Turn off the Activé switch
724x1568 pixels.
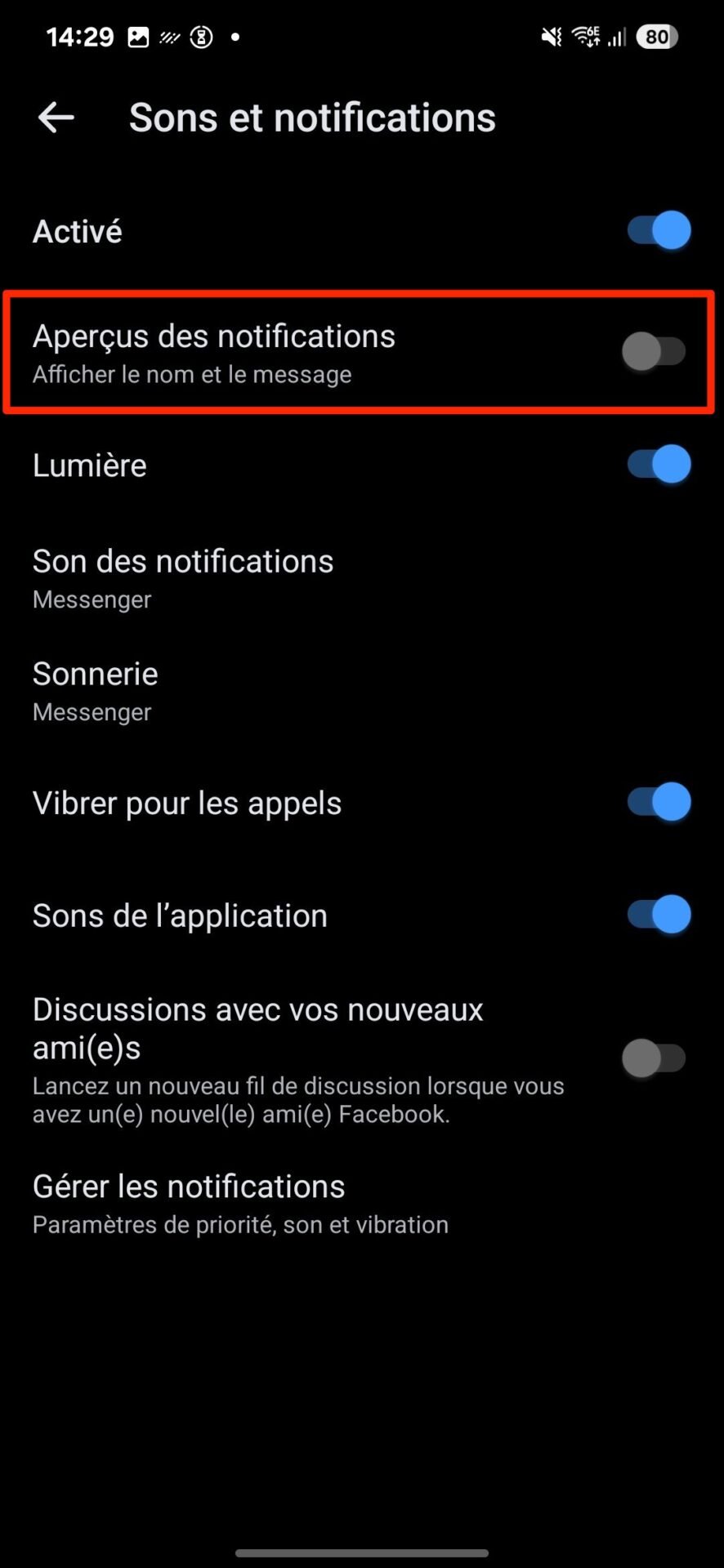tap(659, 230)
